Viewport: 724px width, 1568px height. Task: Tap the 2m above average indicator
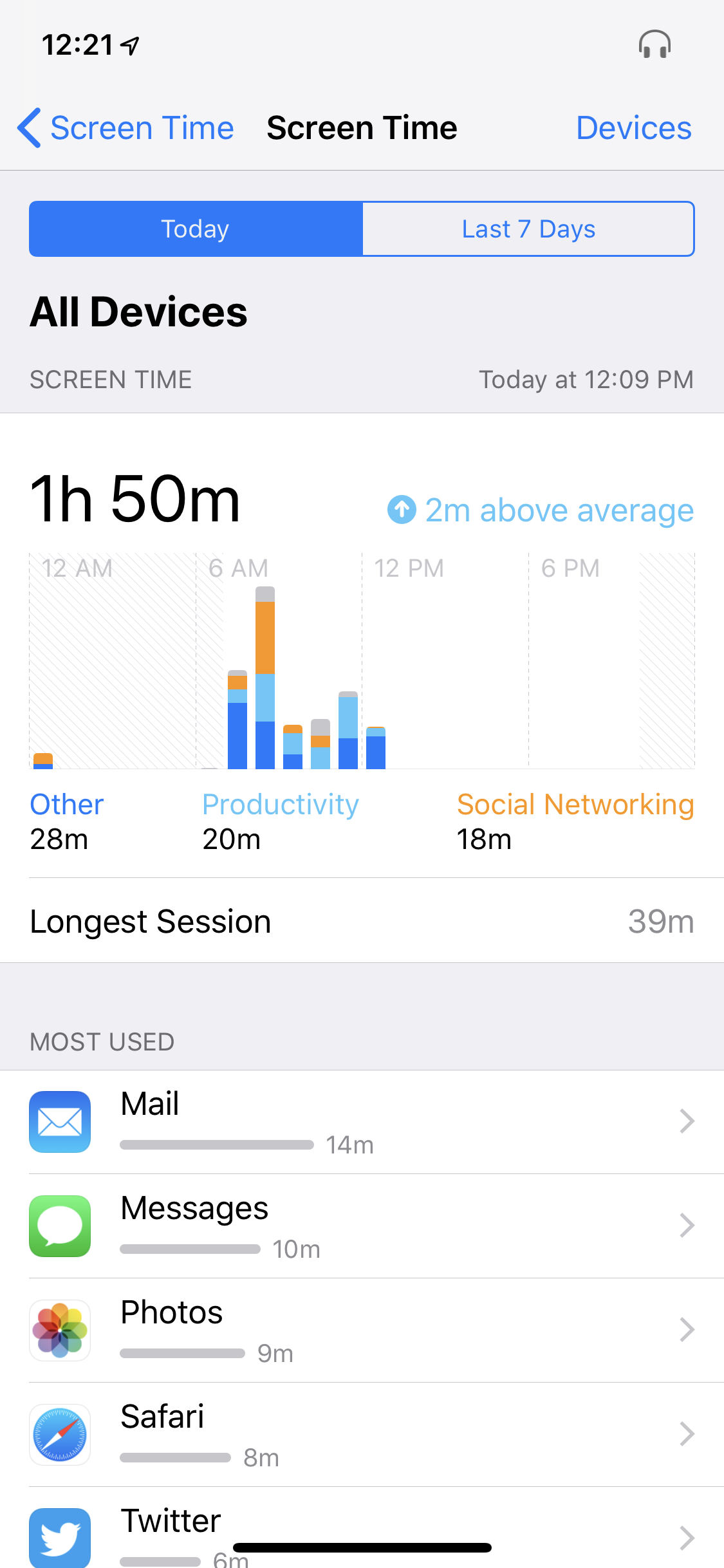[x=544, y=509]
